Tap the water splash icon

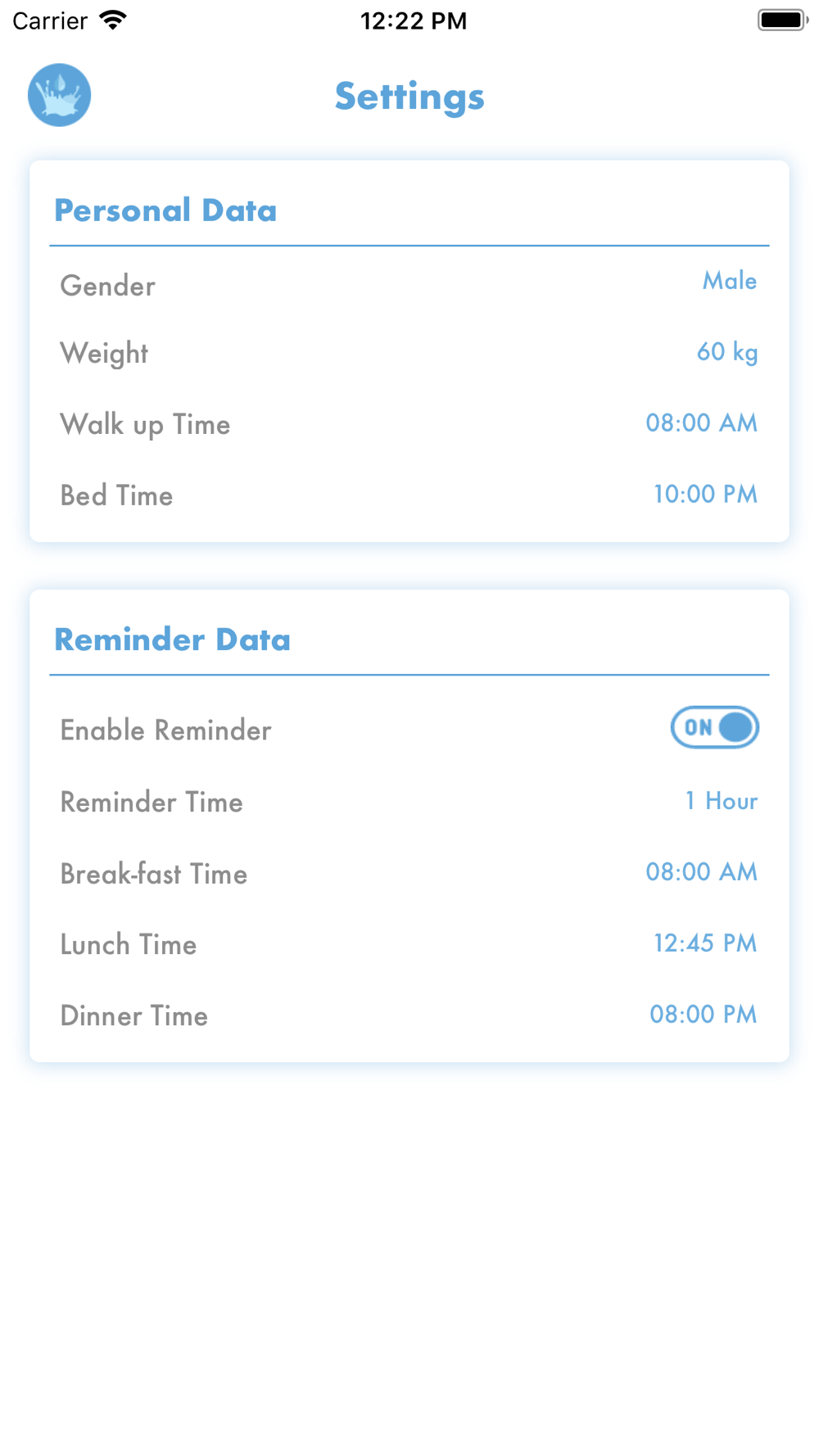(x=59, y=95)
